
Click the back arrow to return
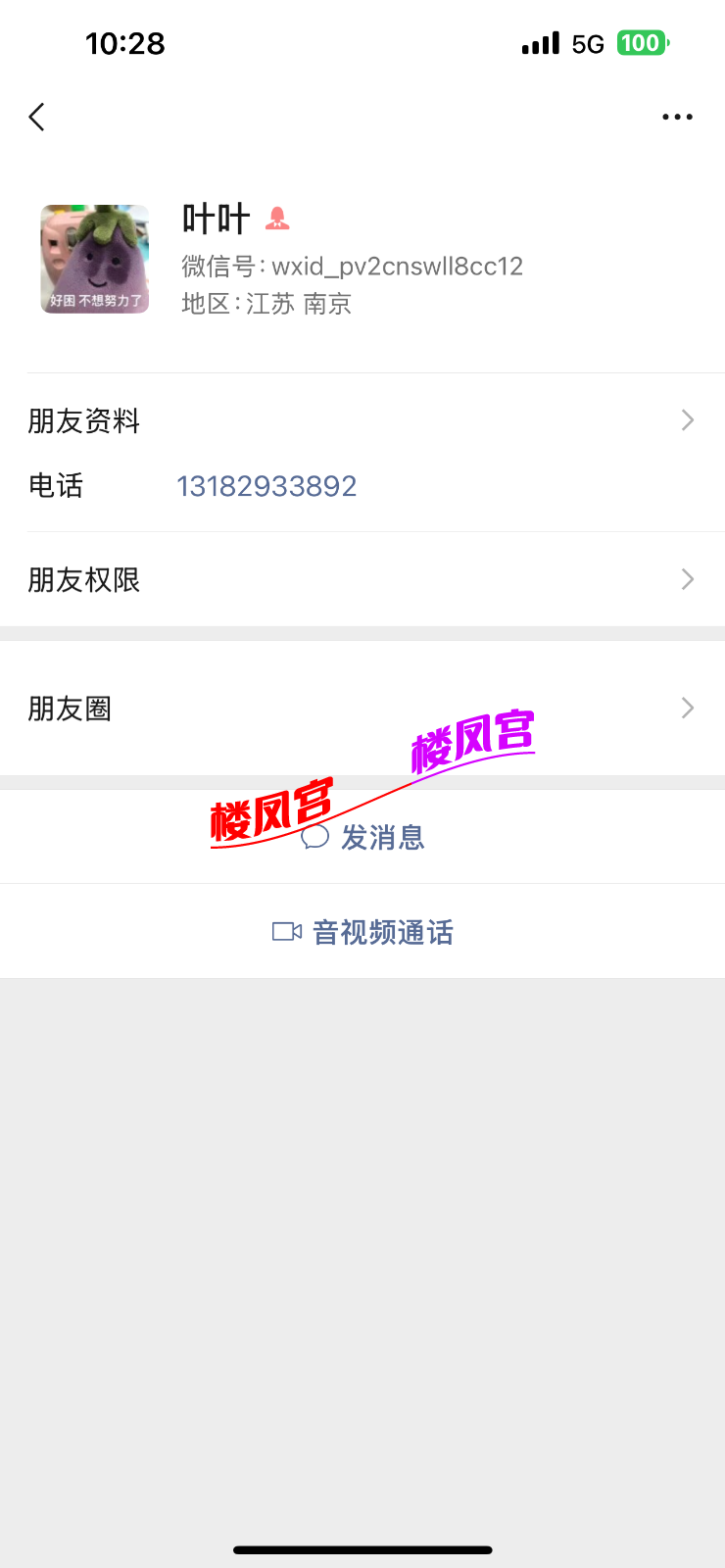[x=36, y=117]
